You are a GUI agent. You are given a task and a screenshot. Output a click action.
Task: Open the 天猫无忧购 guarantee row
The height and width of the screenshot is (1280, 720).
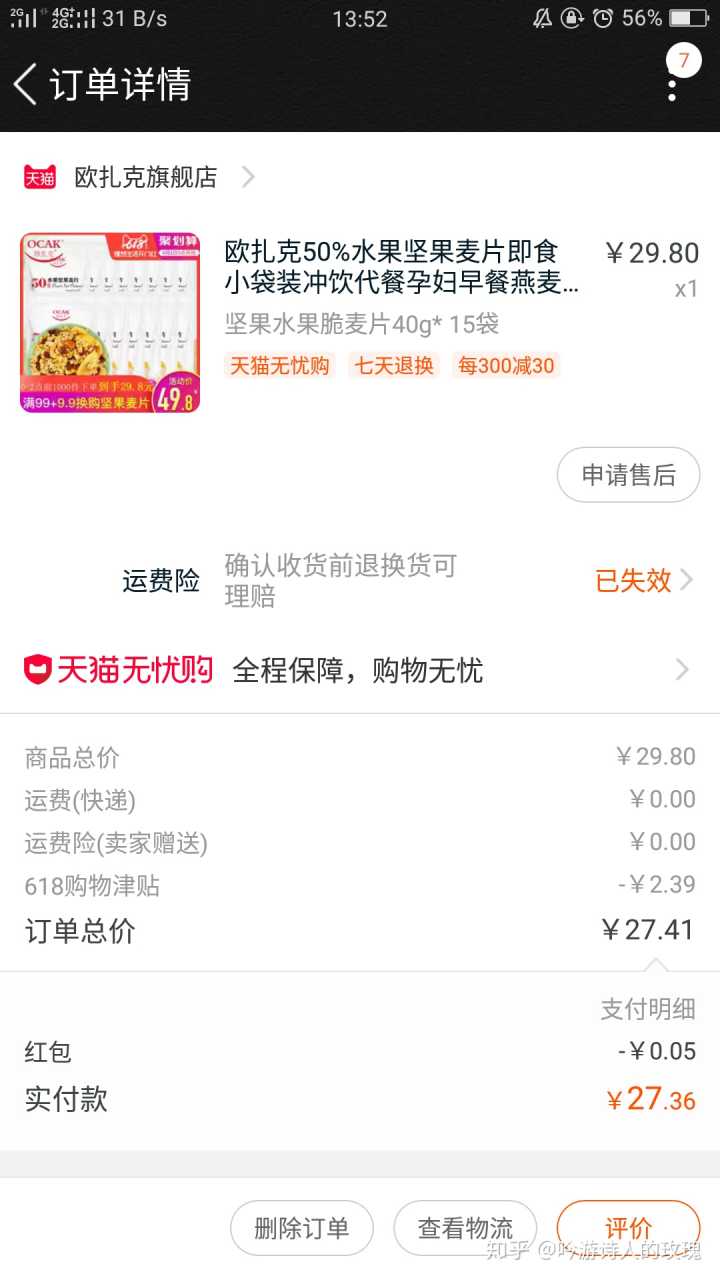click(360, 669)
